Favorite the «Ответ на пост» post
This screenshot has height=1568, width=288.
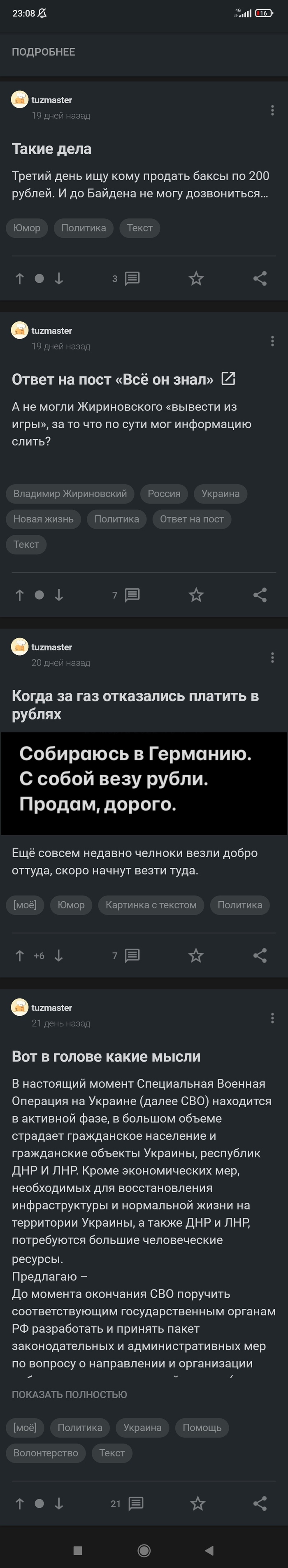(196, 595)
